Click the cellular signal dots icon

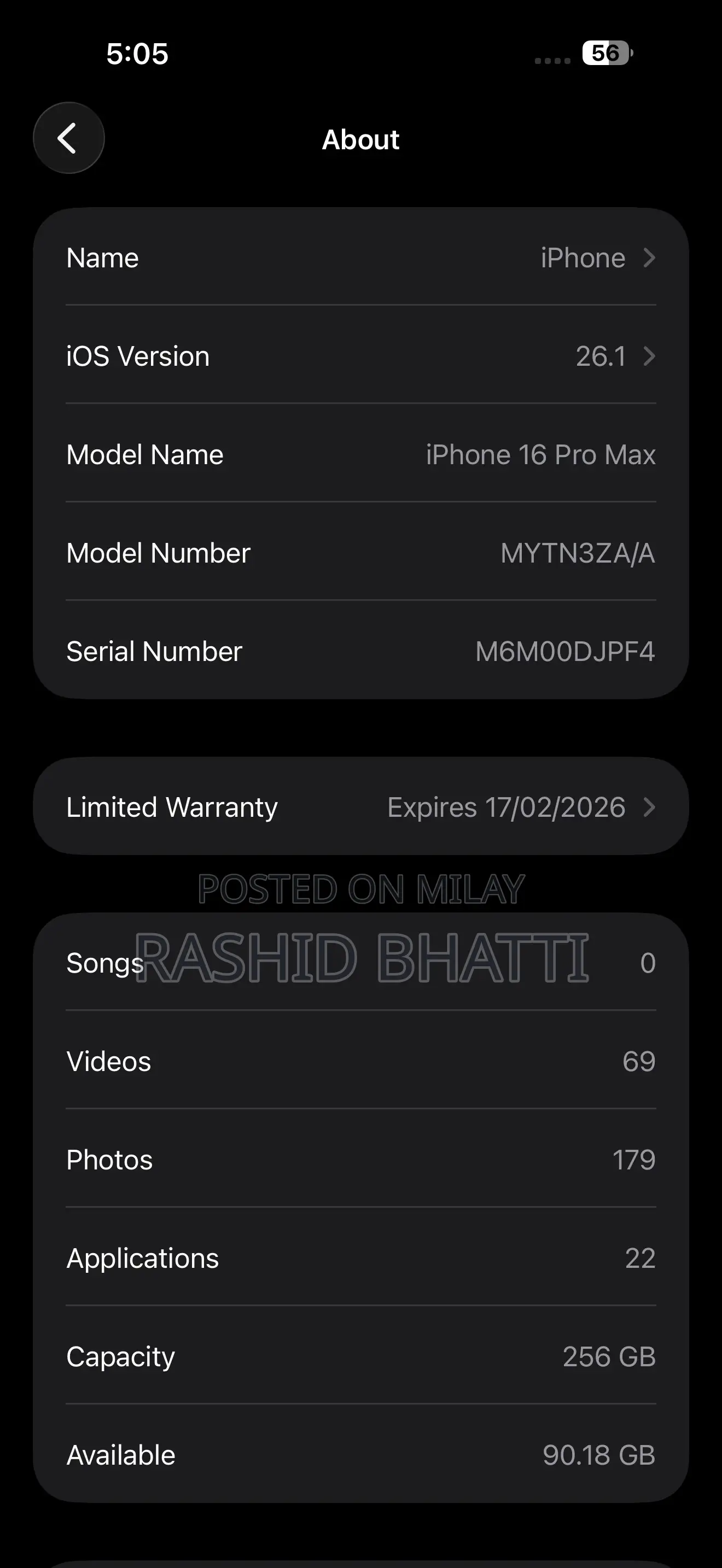[553, 59]
